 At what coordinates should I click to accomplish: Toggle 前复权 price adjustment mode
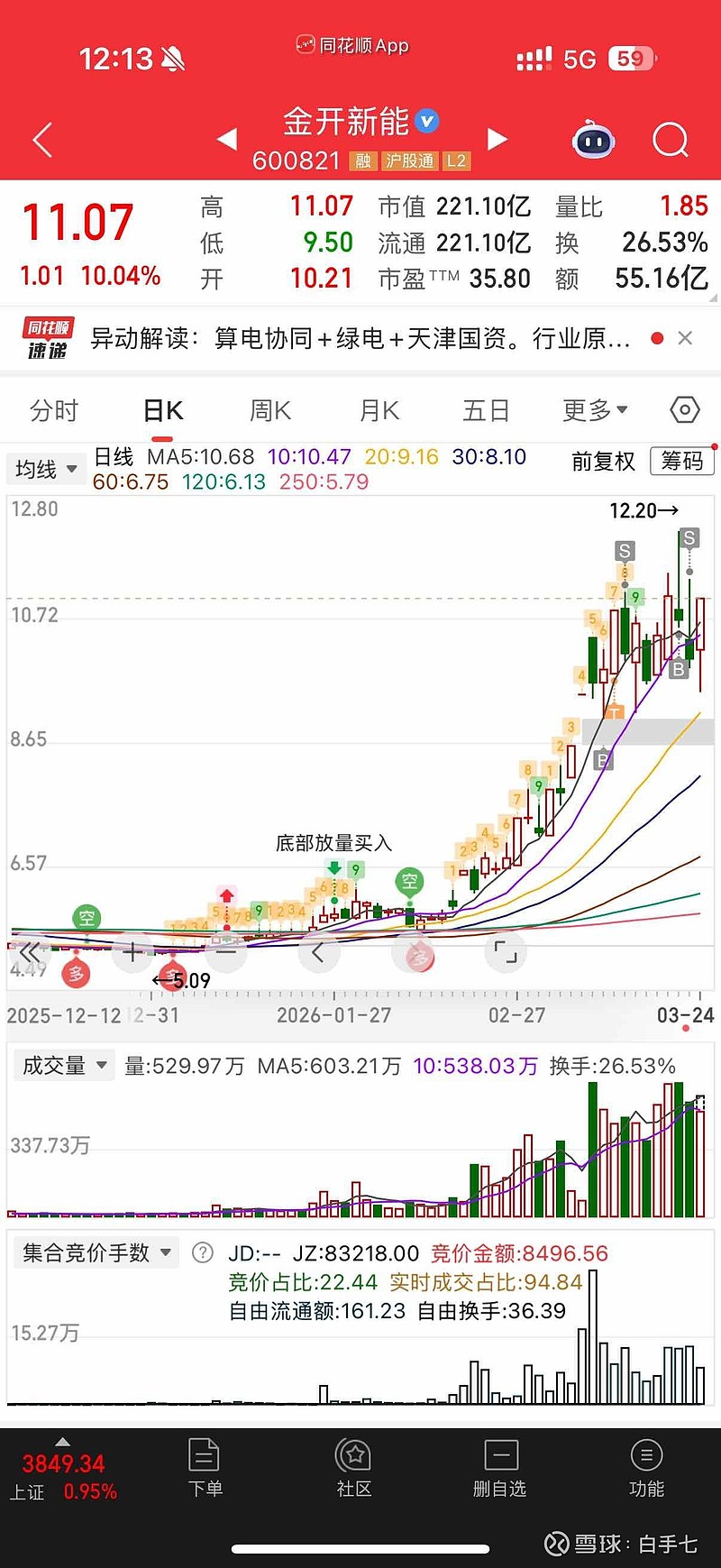click(603, 461)
